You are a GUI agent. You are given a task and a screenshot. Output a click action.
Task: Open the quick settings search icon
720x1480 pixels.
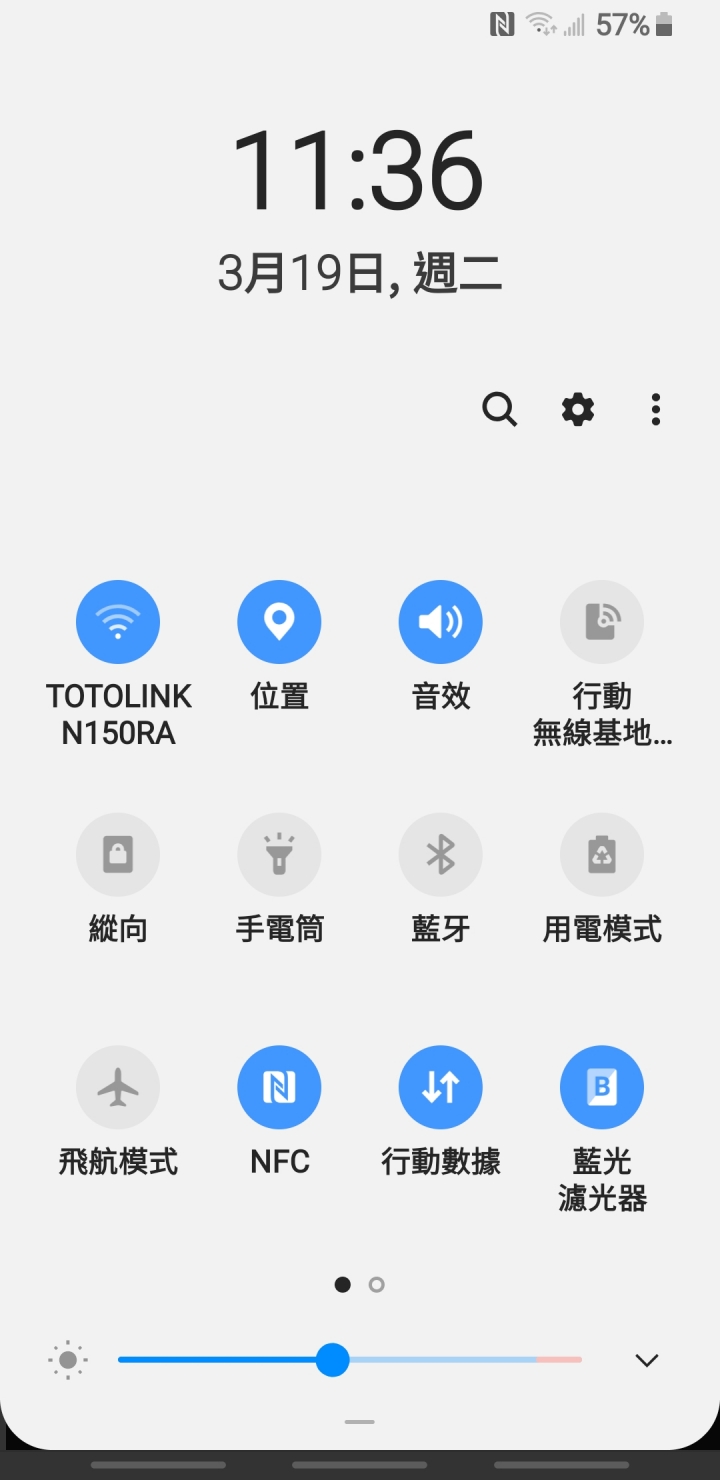[x=499, y=409]
